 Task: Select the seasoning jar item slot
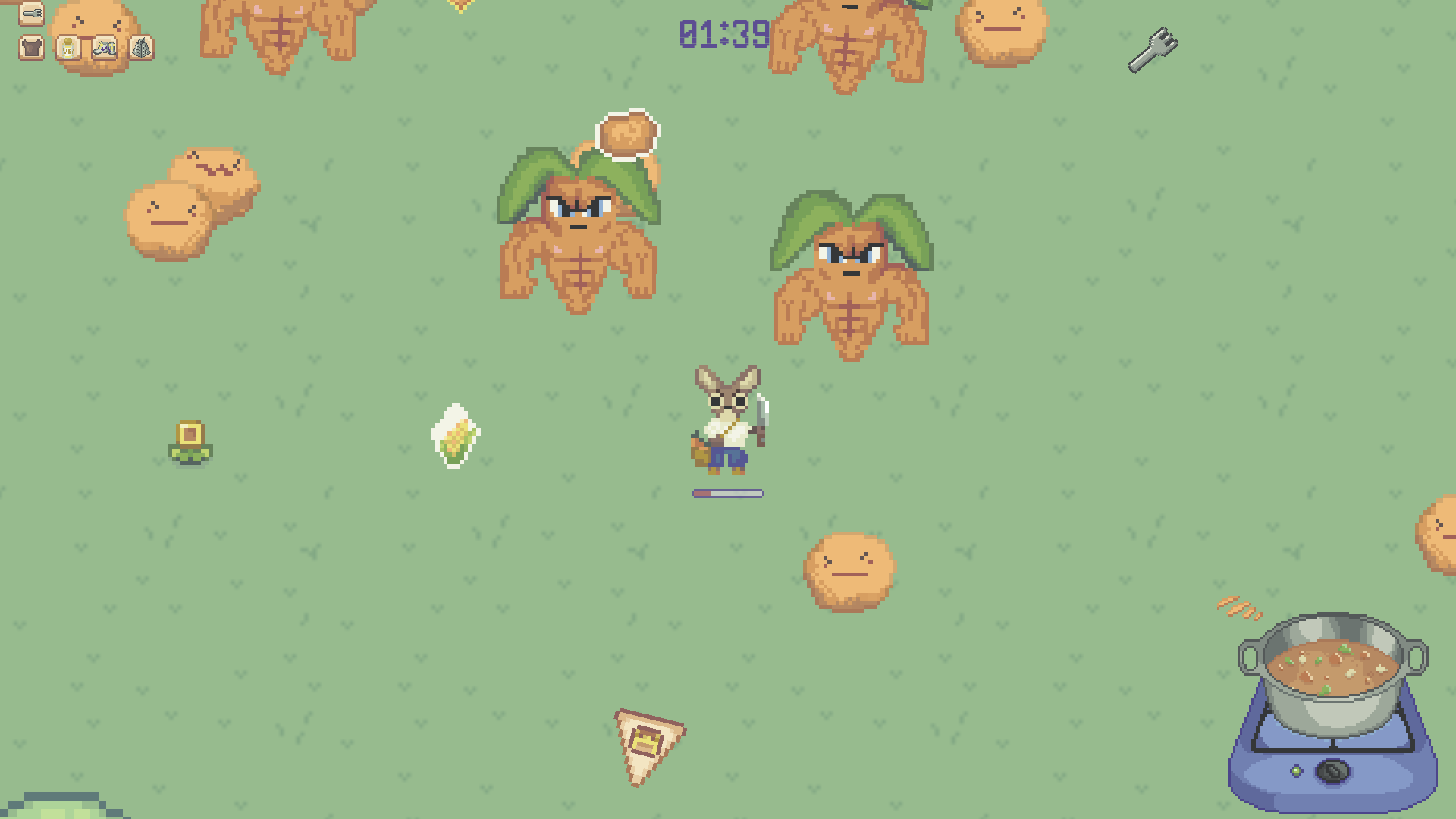[x=68, y=49]
